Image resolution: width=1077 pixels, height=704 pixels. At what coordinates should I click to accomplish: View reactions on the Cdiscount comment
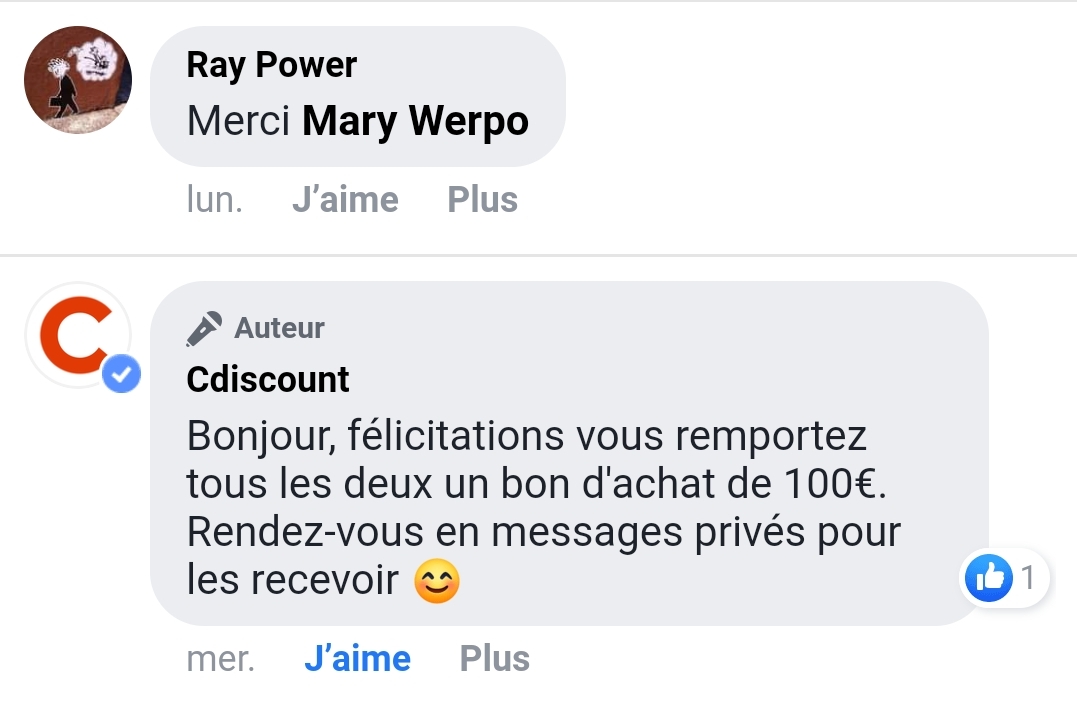coord(1004,577)
